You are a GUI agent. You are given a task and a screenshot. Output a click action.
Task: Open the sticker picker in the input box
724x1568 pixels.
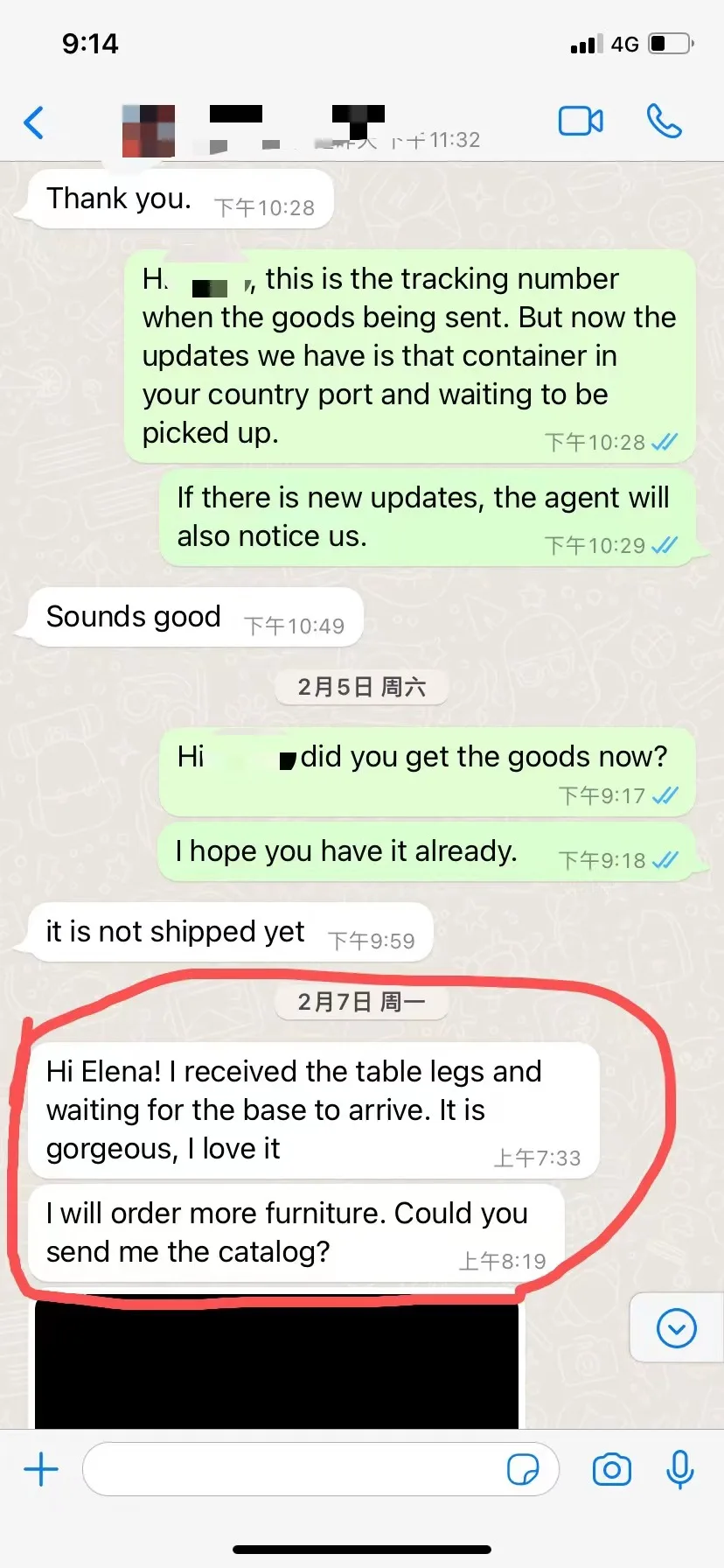pos(523,1469)
